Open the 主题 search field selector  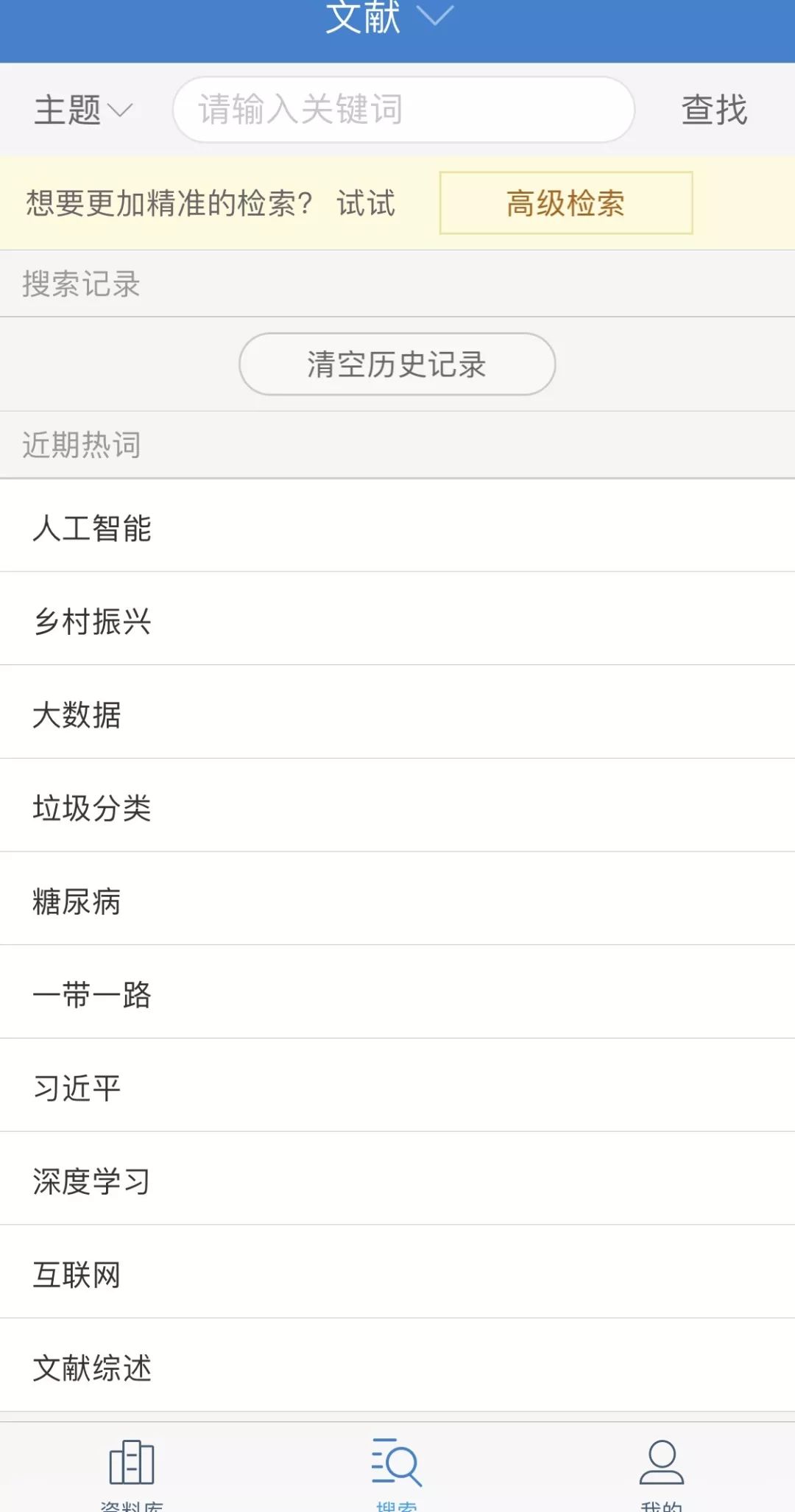coord(82,110)
